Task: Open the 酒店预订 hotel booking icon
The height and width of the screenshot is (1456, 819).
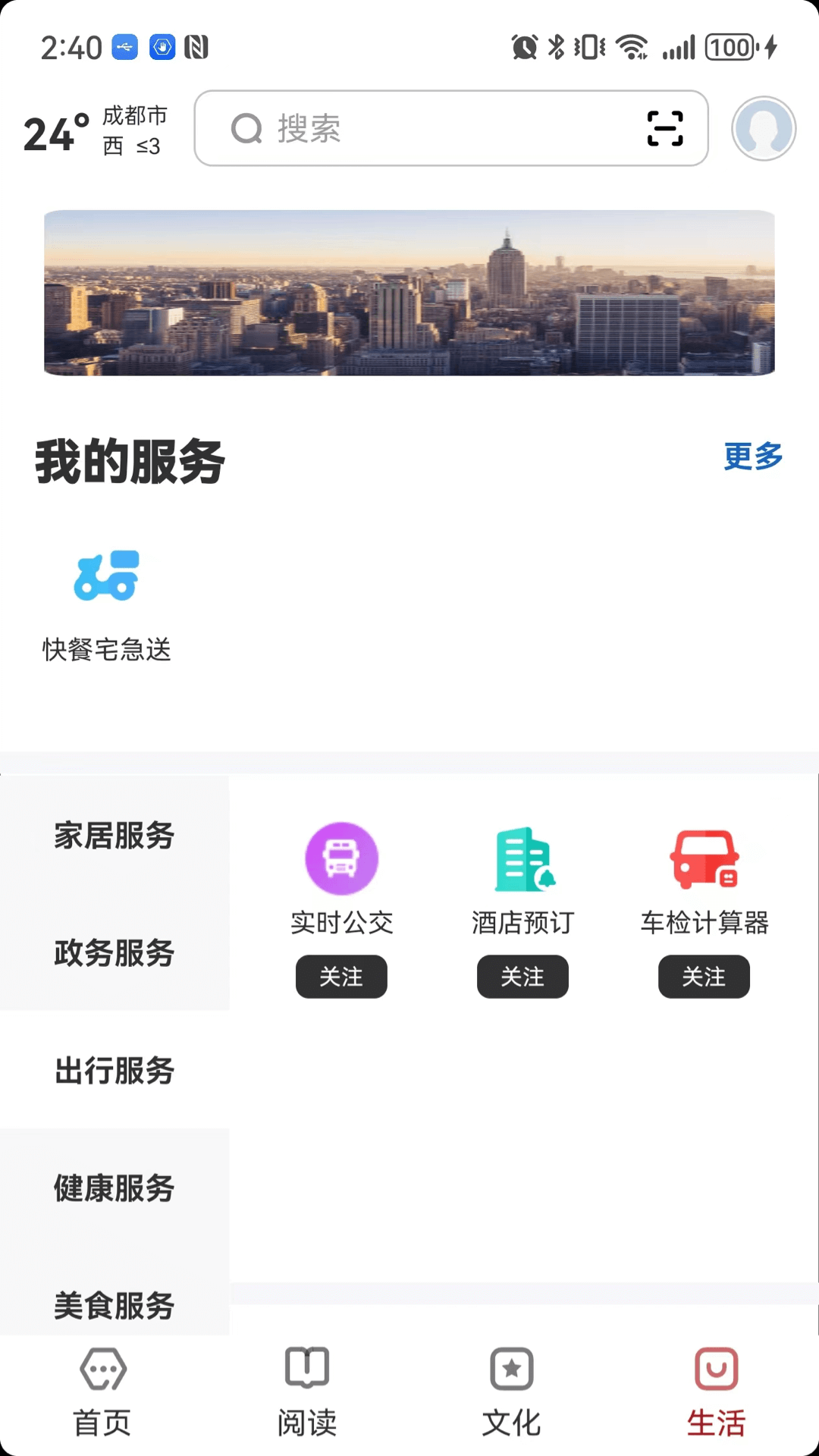Action: tap(522, 858)
